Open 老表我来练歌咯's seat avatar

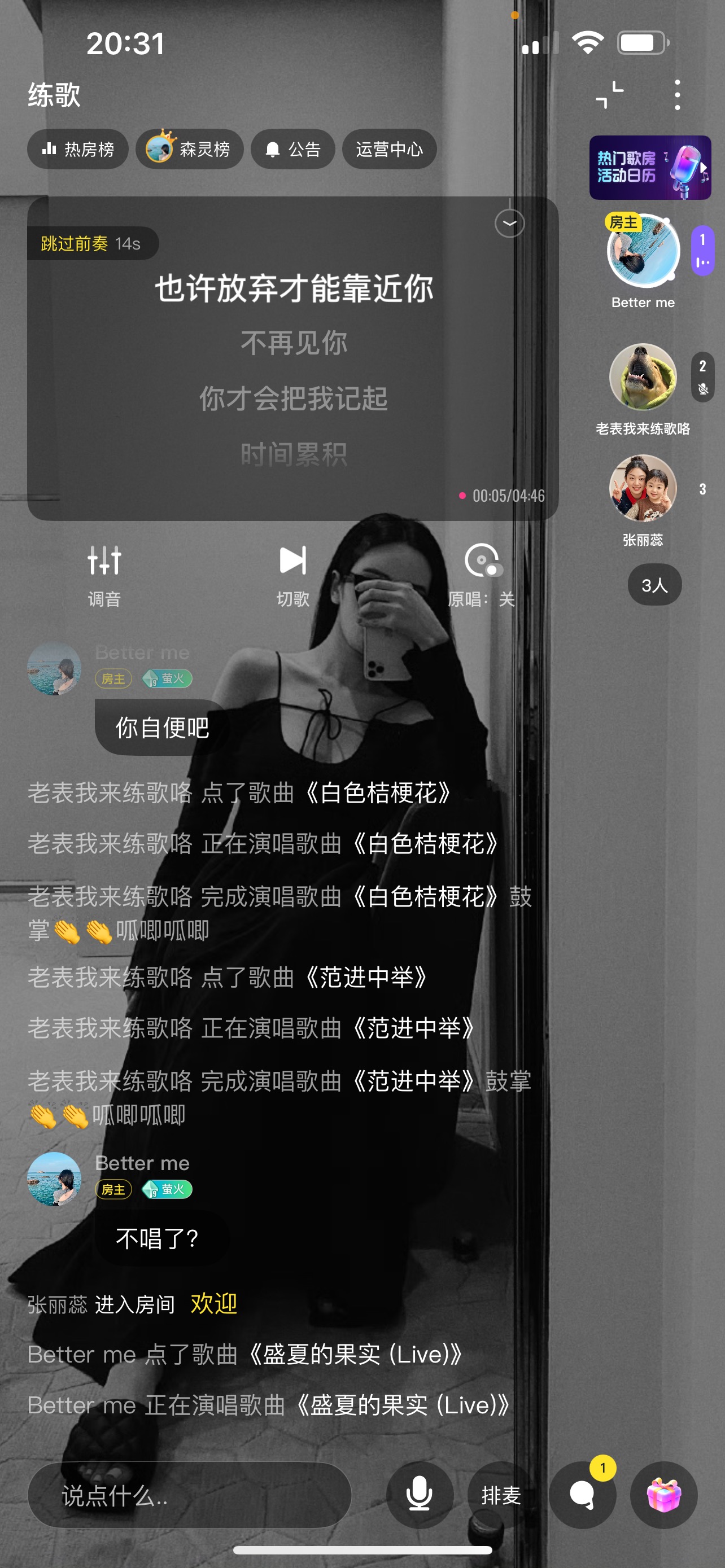pyautogui.click(x=643, y=377)
